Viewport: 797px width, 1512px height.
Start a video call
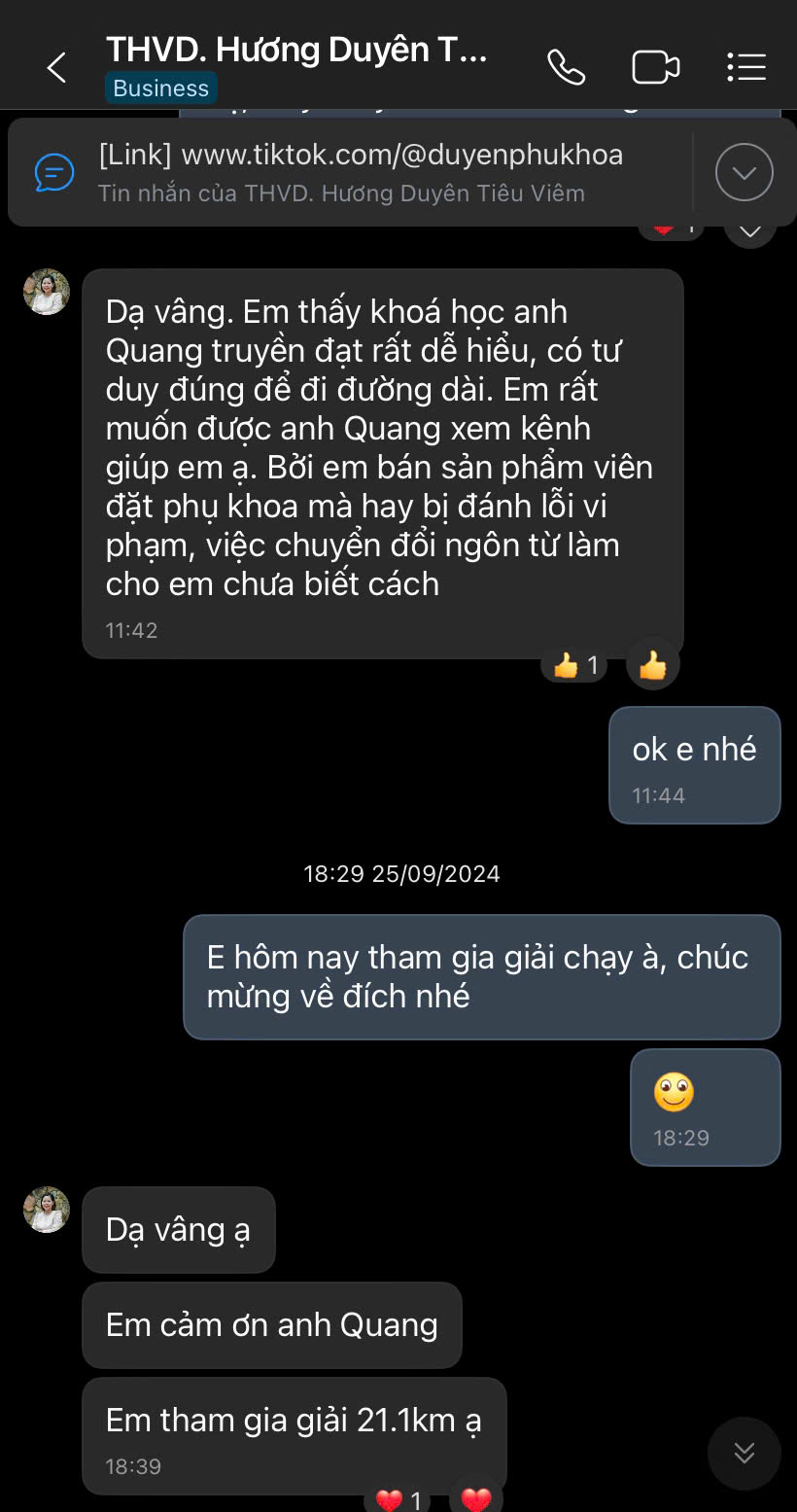[655, 67]
